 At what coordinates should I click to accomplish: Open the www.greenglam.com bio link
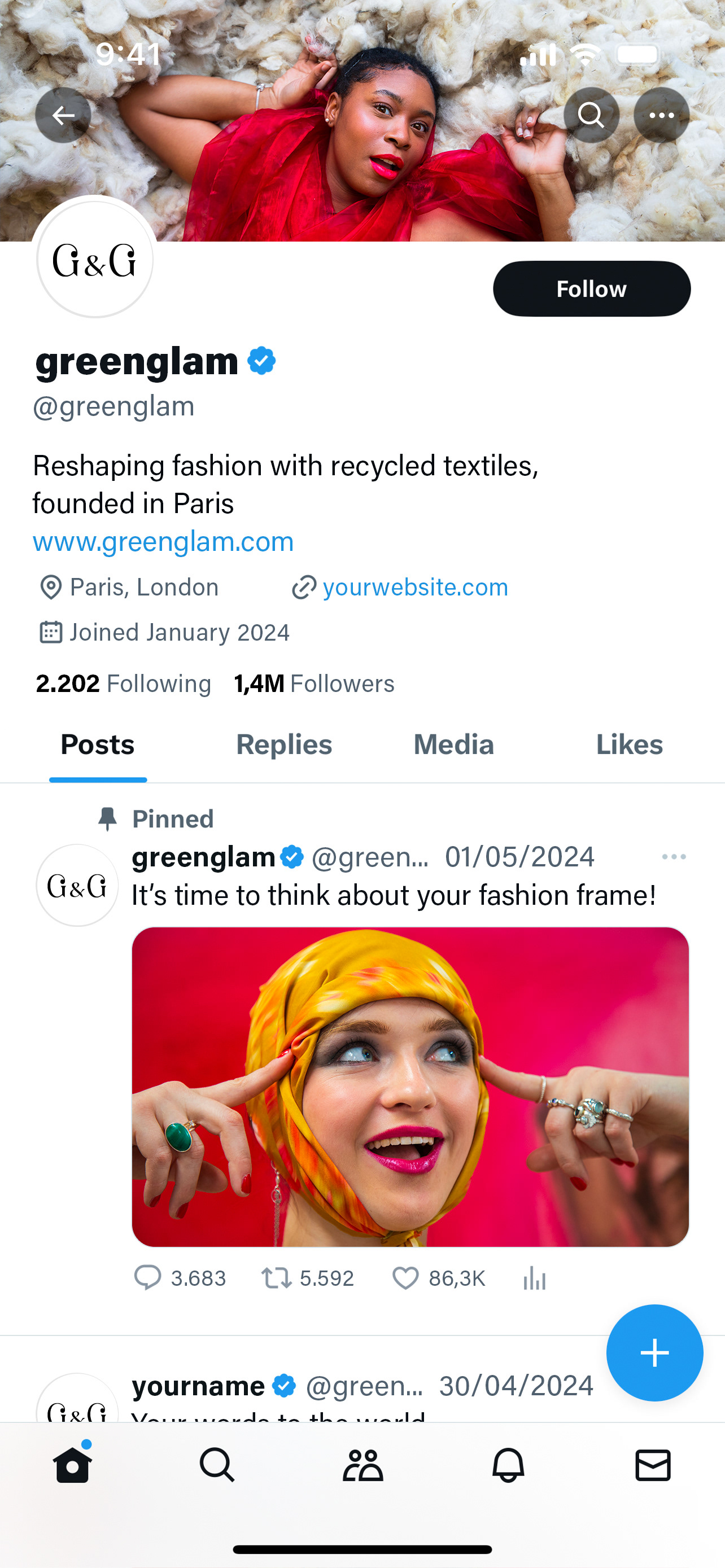(163, 541)
